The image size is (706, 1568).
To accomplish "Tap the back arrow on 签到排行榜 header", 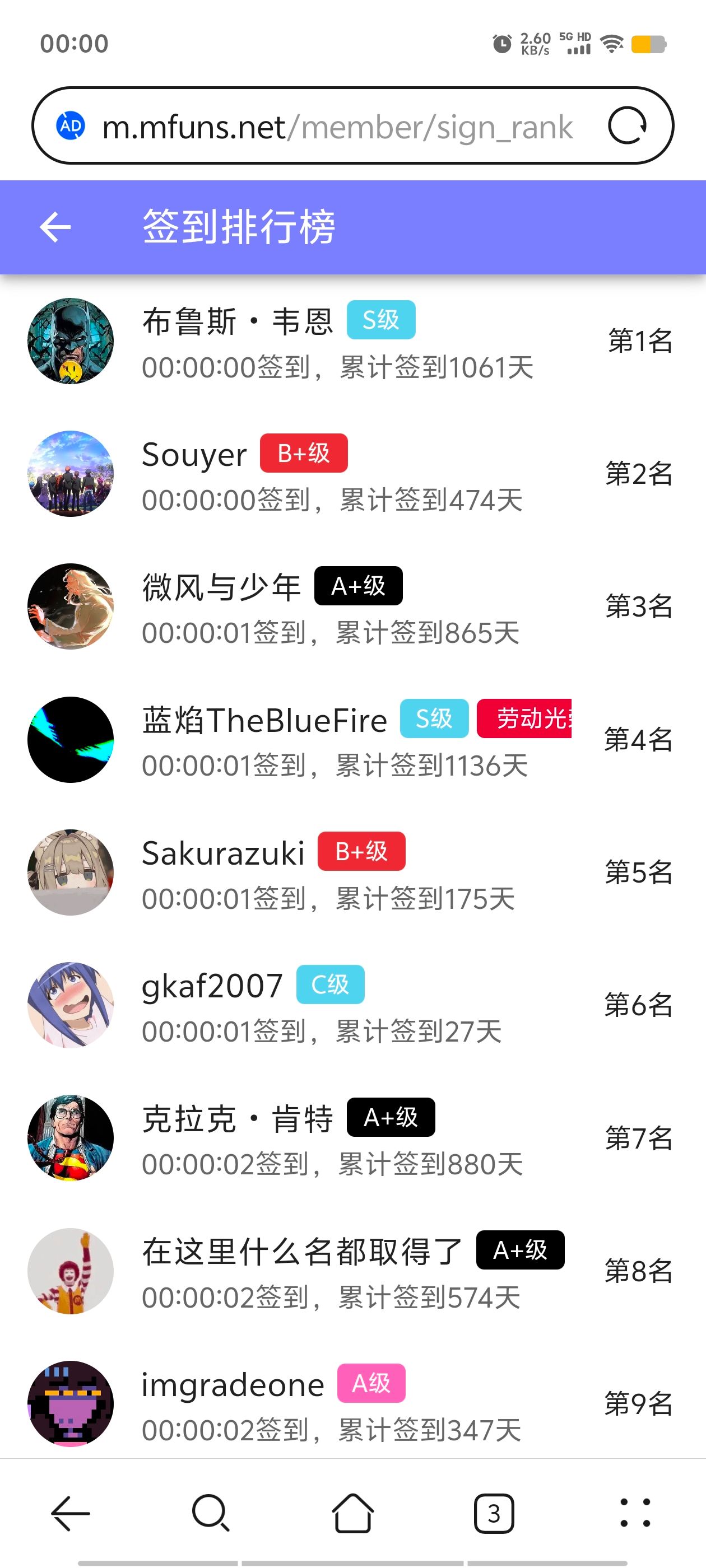I will 55,228.
